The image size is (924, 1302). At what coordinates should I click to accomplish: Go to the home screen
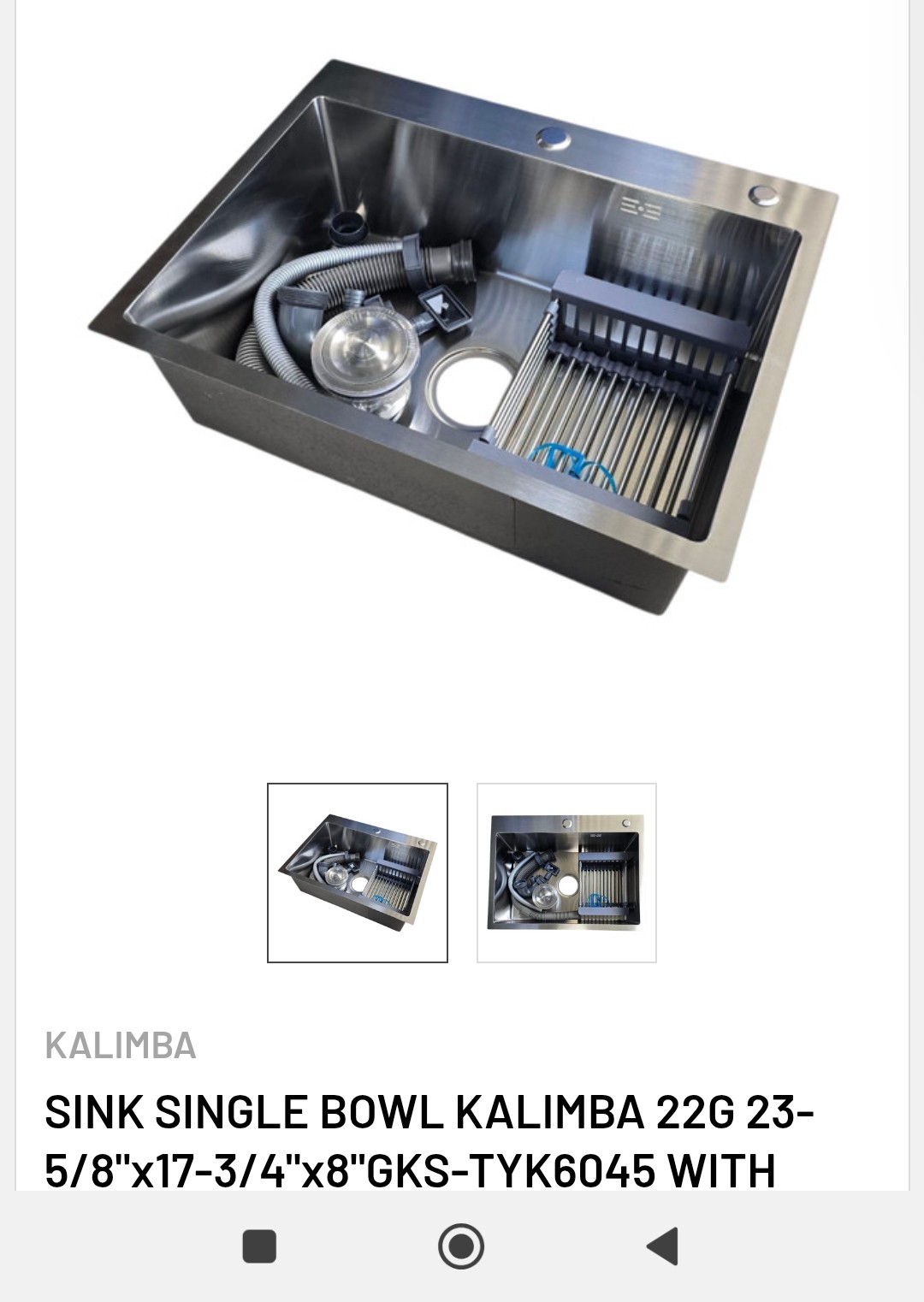tap(461, 1246)
